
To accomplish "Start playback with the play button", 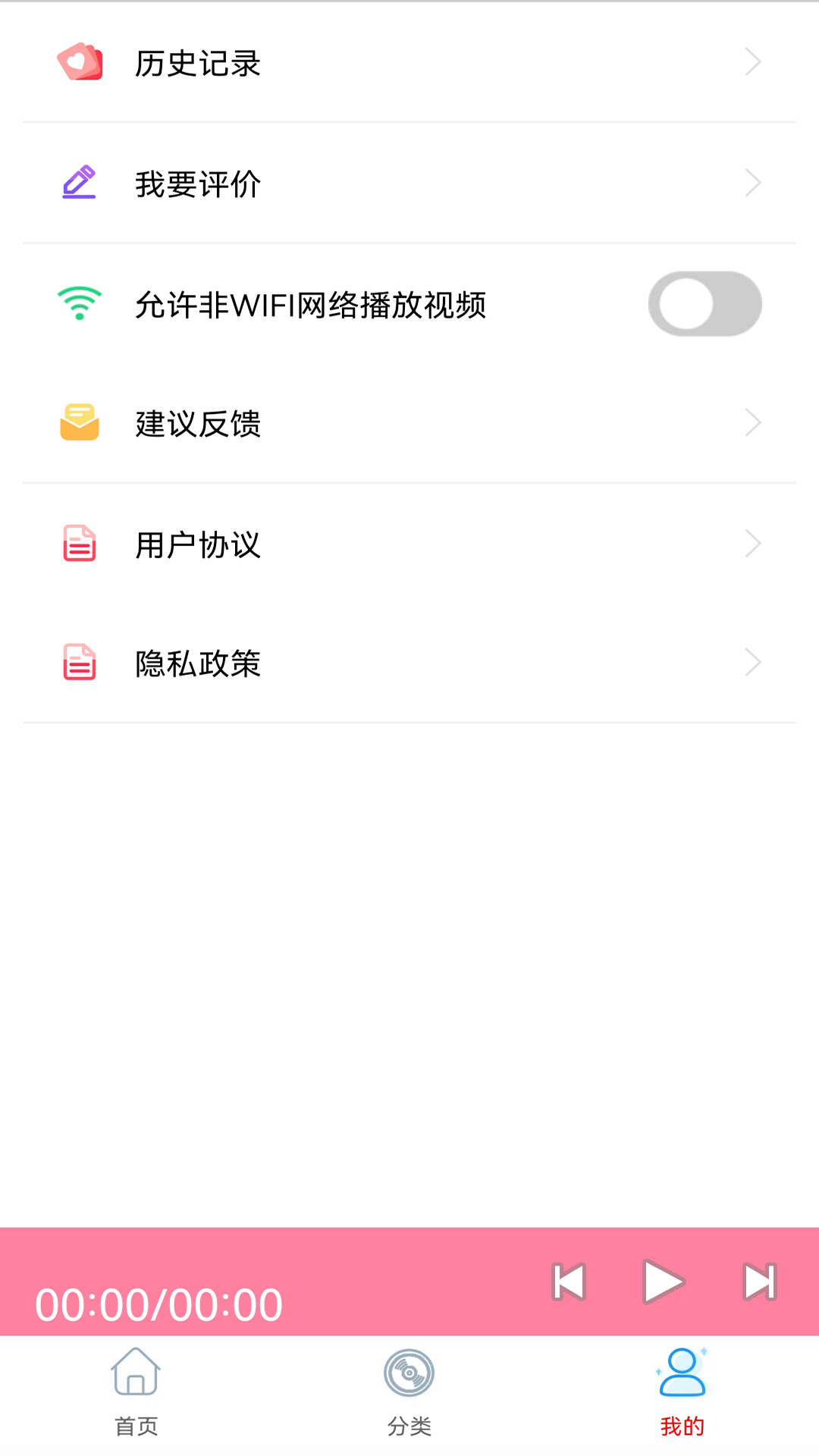I will pyautogui.click(x=664, y=1282).
